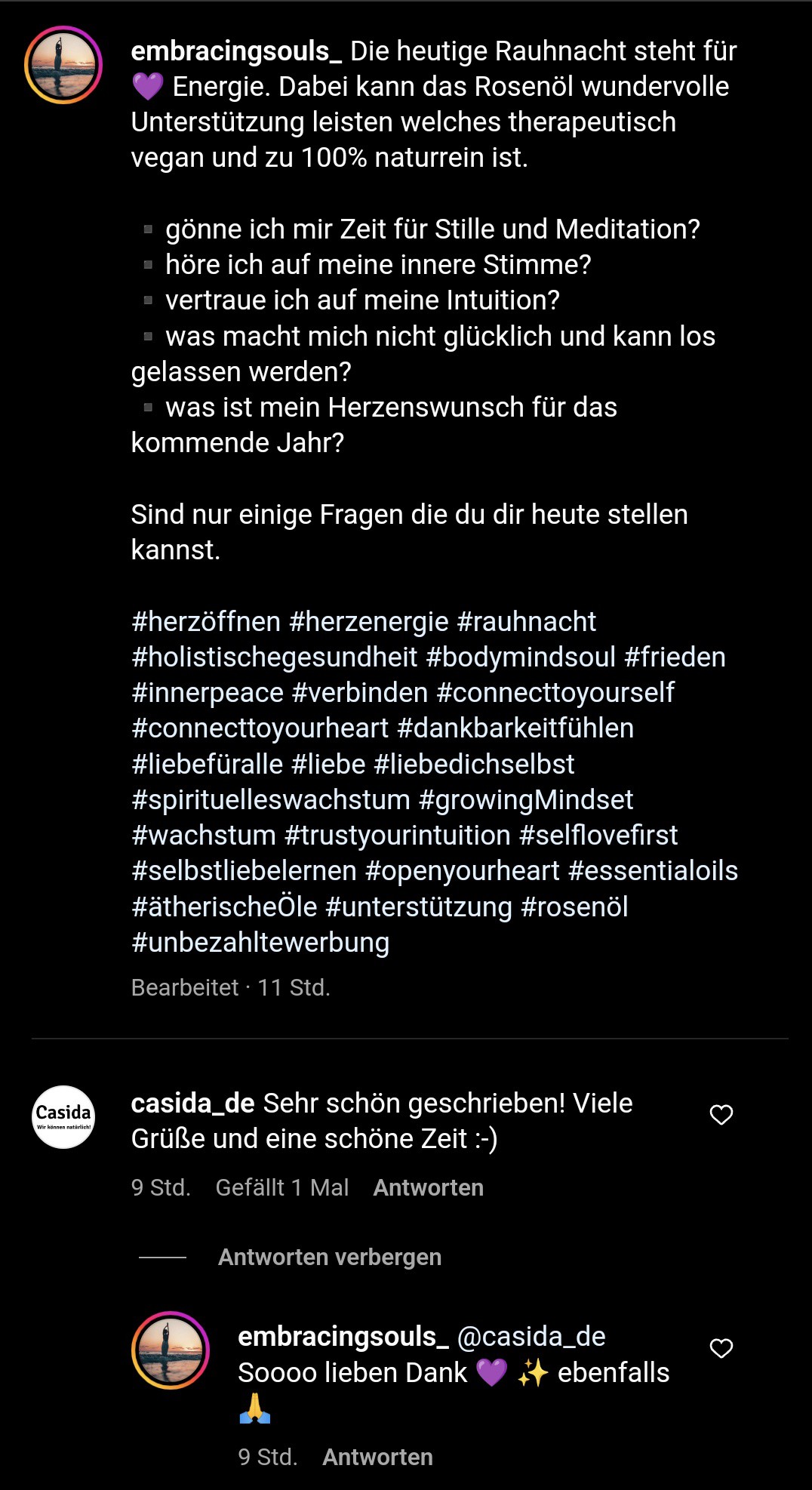Viewport: 812px width, 1490px height.
Task: Open the #holistischegesundheit hashtag
Action: pyautogui.click(x=275, y=657)
